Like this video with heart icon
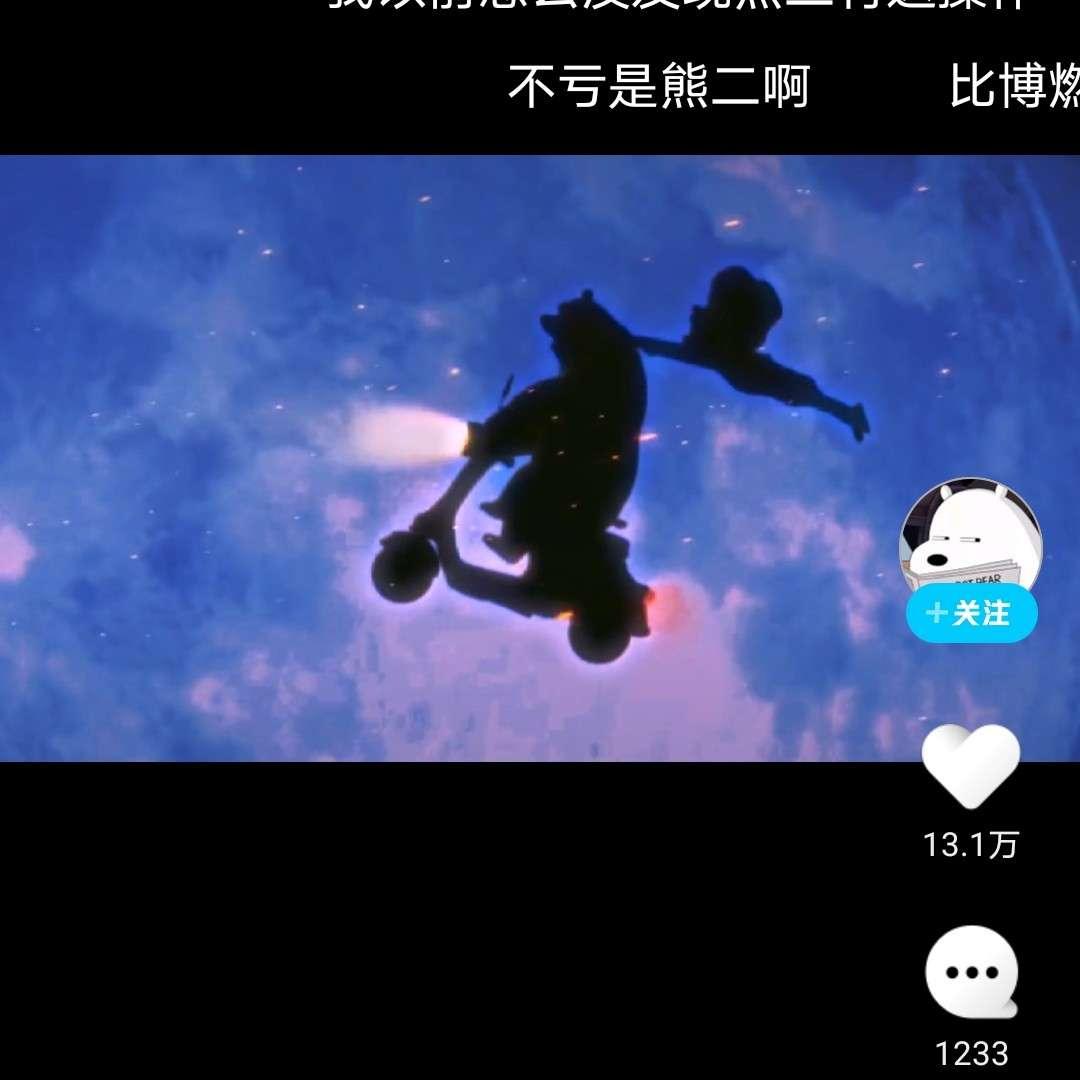Viewport: 1080px width, 1080px height. click(x=970, y=765)
